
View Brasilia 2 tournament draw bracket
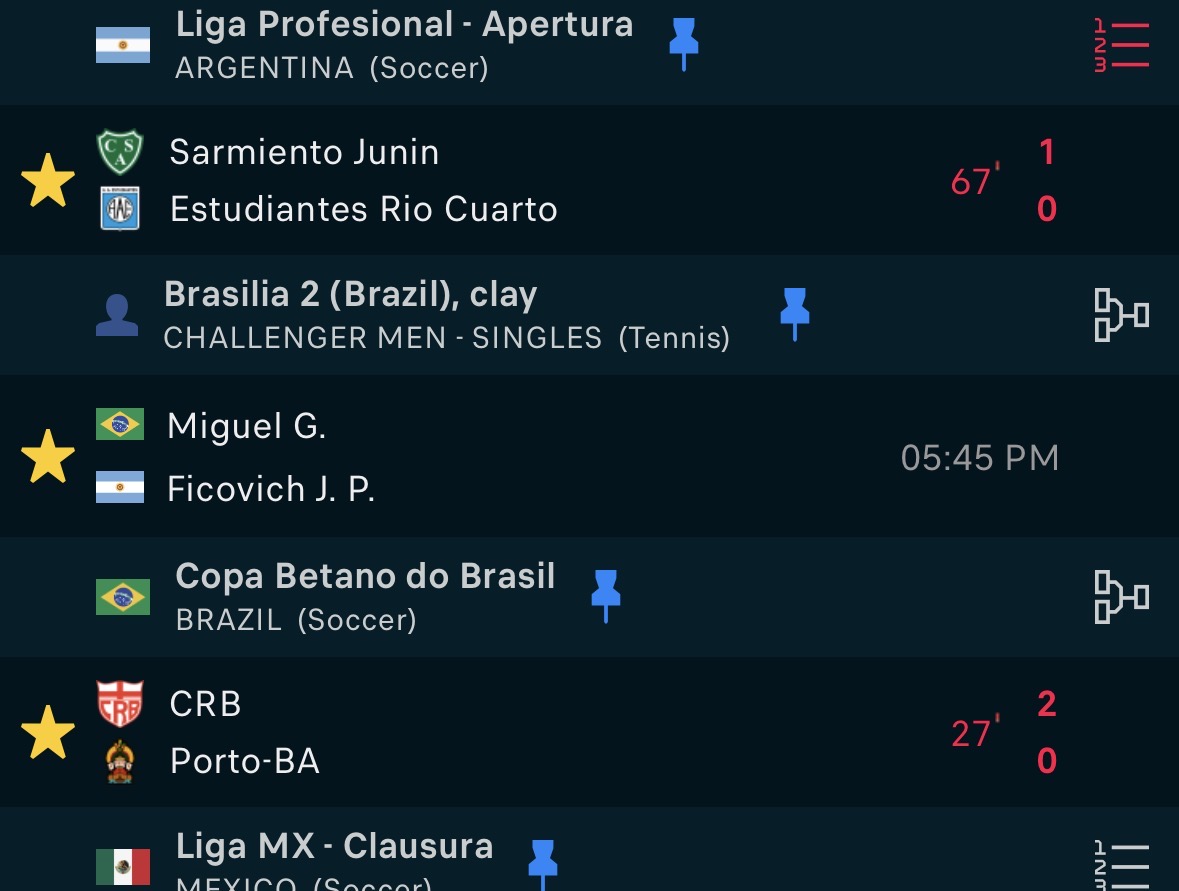1121,315
